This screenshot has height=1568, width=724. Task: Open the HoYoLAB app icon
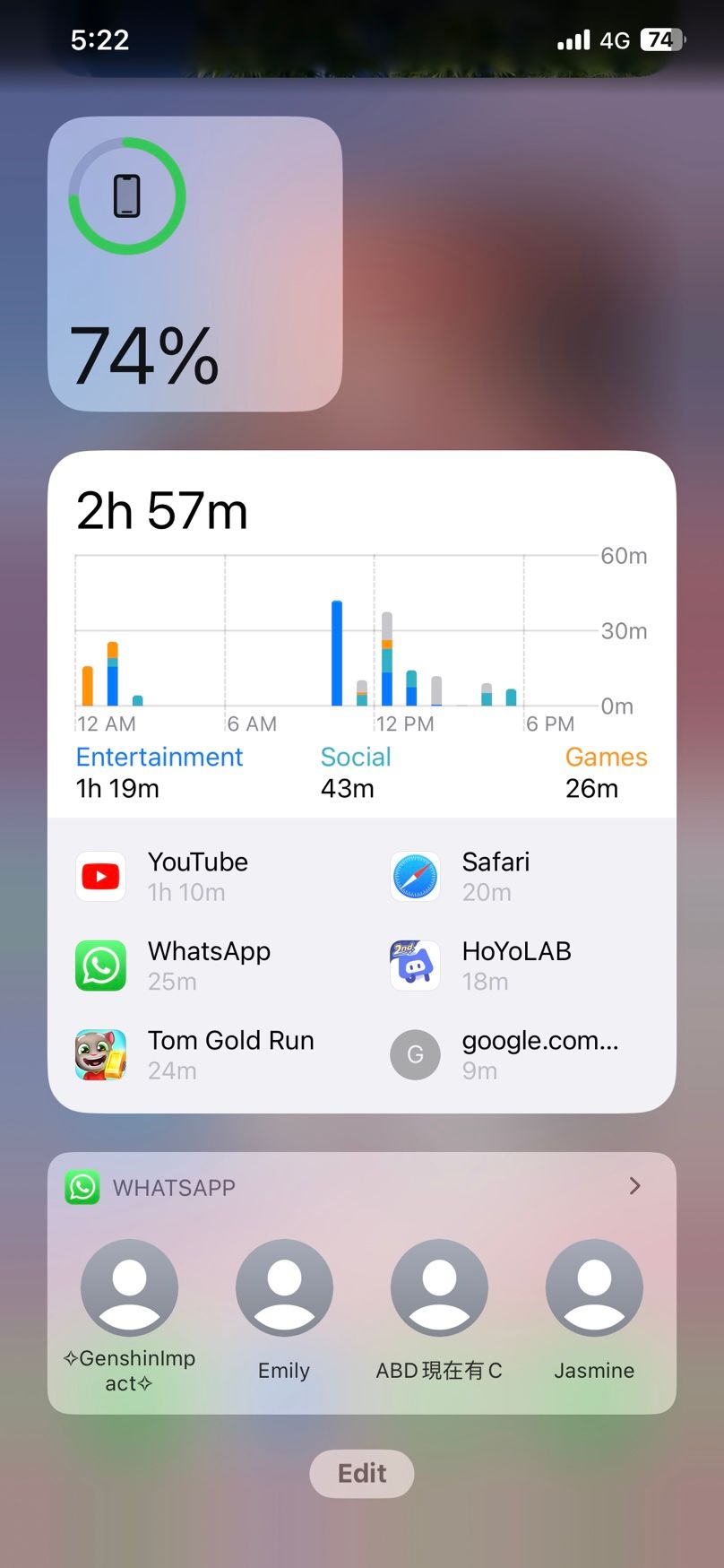tap(415, 966)
